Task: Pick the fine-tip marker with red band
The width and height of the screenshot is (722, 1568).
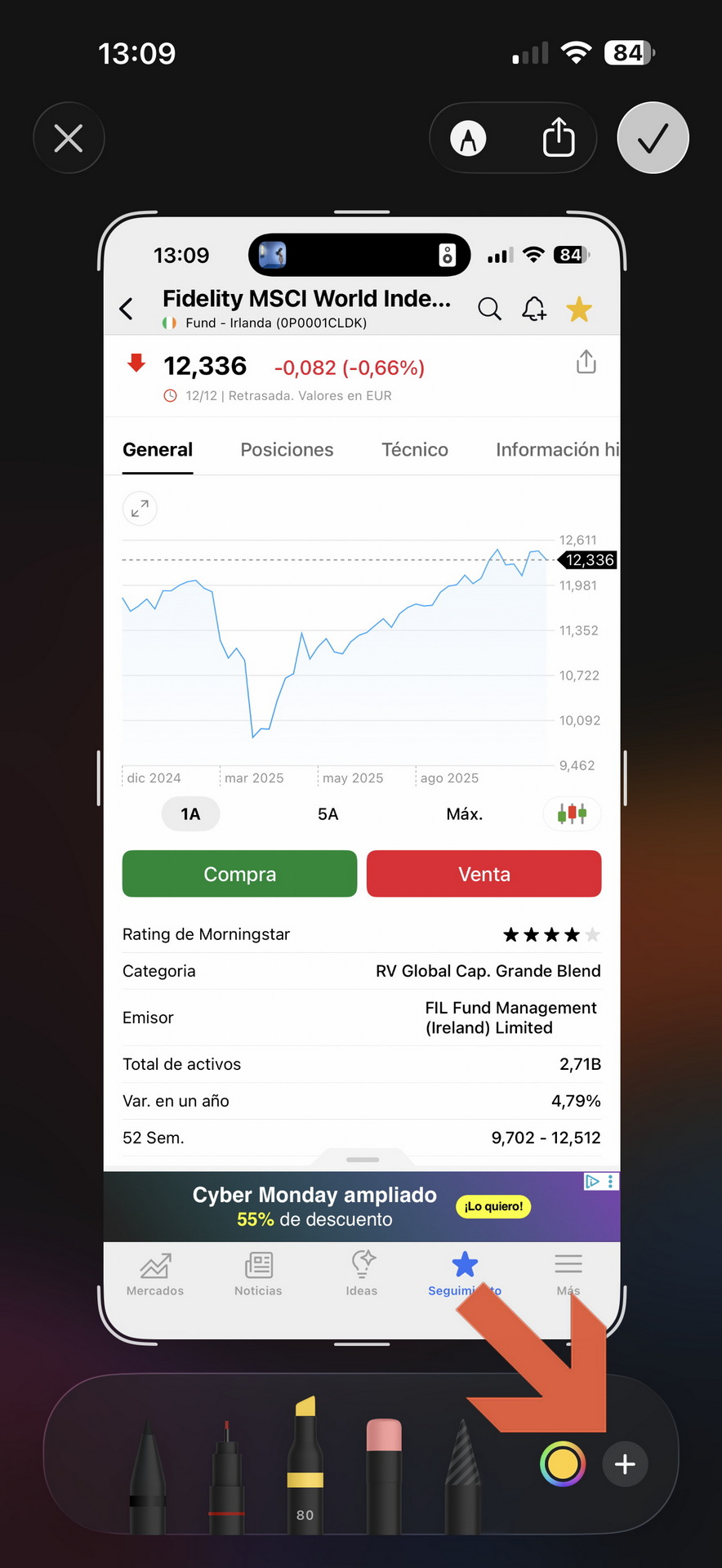Action: [x=226, y=1478]
